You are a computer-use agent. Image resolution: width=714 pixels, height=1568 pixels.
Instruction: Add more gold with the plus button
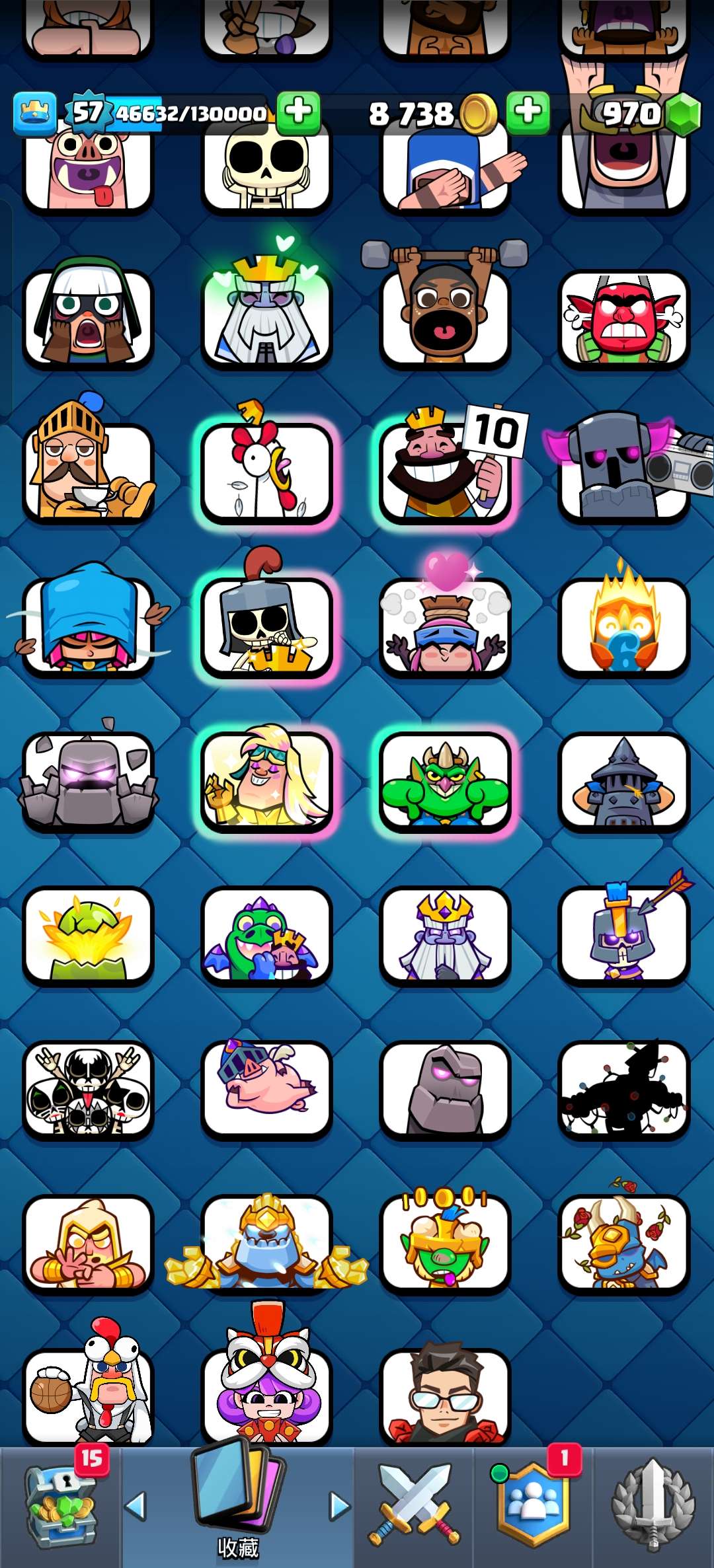pyautogui.click(x=528, y=112)
